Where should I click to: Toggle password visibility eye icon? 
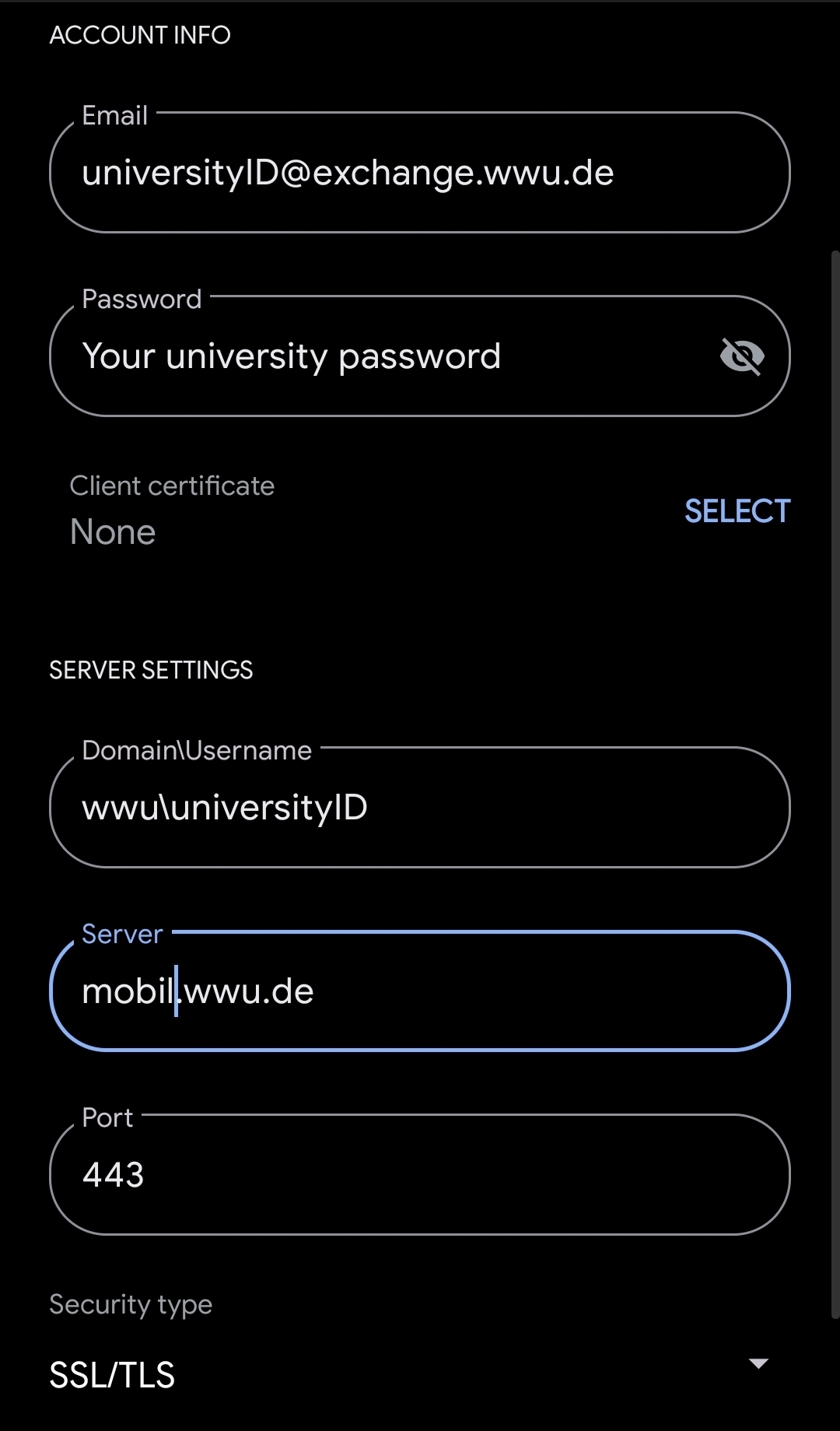[x=742, y=356]
